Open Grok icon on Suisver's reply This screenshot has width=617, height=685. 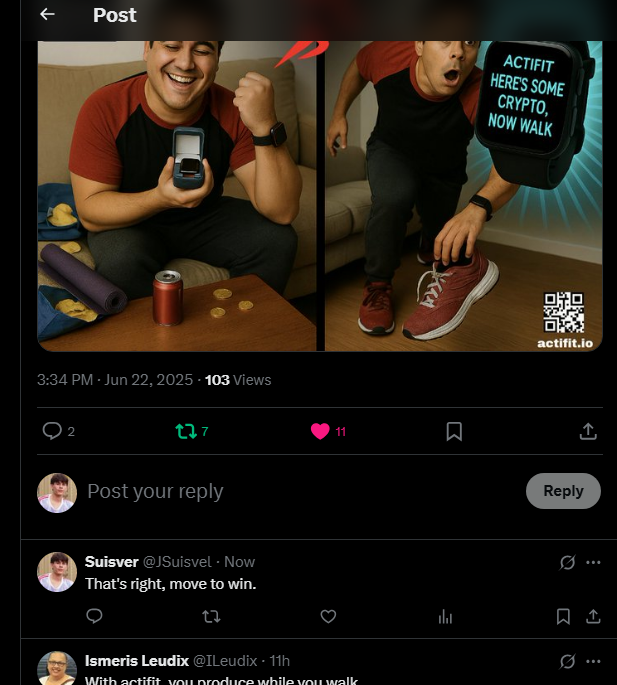coord(567,562)
